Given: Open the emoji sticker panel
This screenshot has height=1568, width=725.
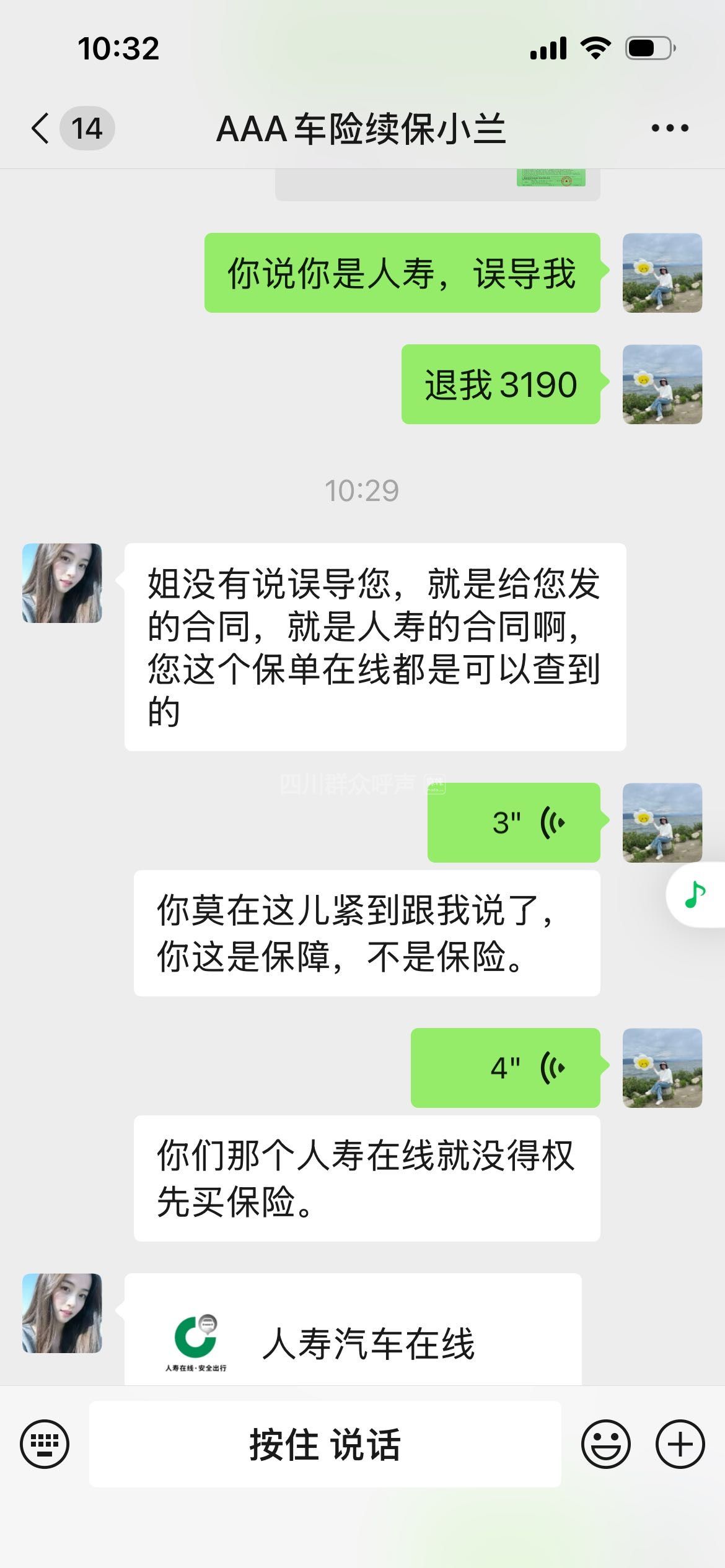Looking at the screenshot, I should point(605,1444).
